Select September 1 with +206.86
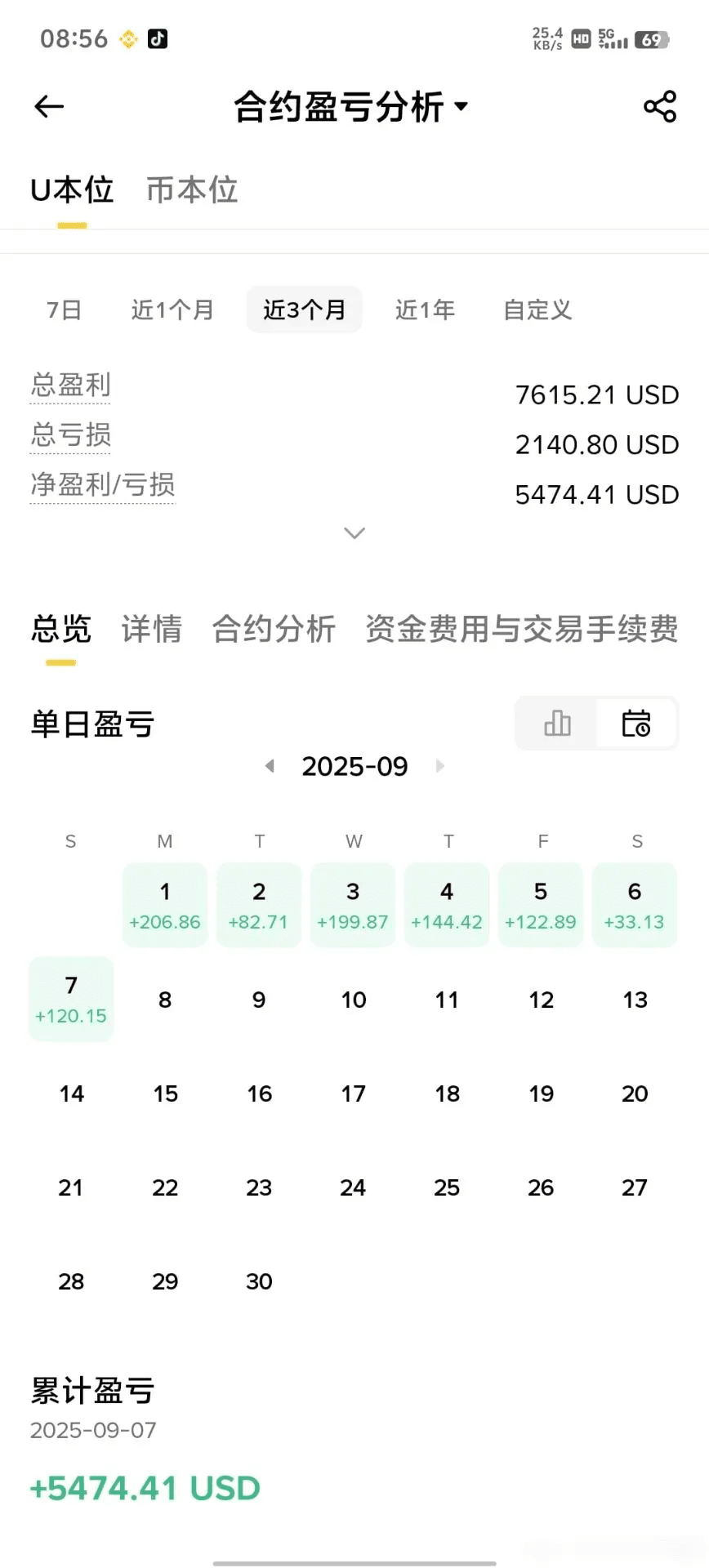Image resolution: width=709 pixels, height=1568 pixels. [165, 905]
